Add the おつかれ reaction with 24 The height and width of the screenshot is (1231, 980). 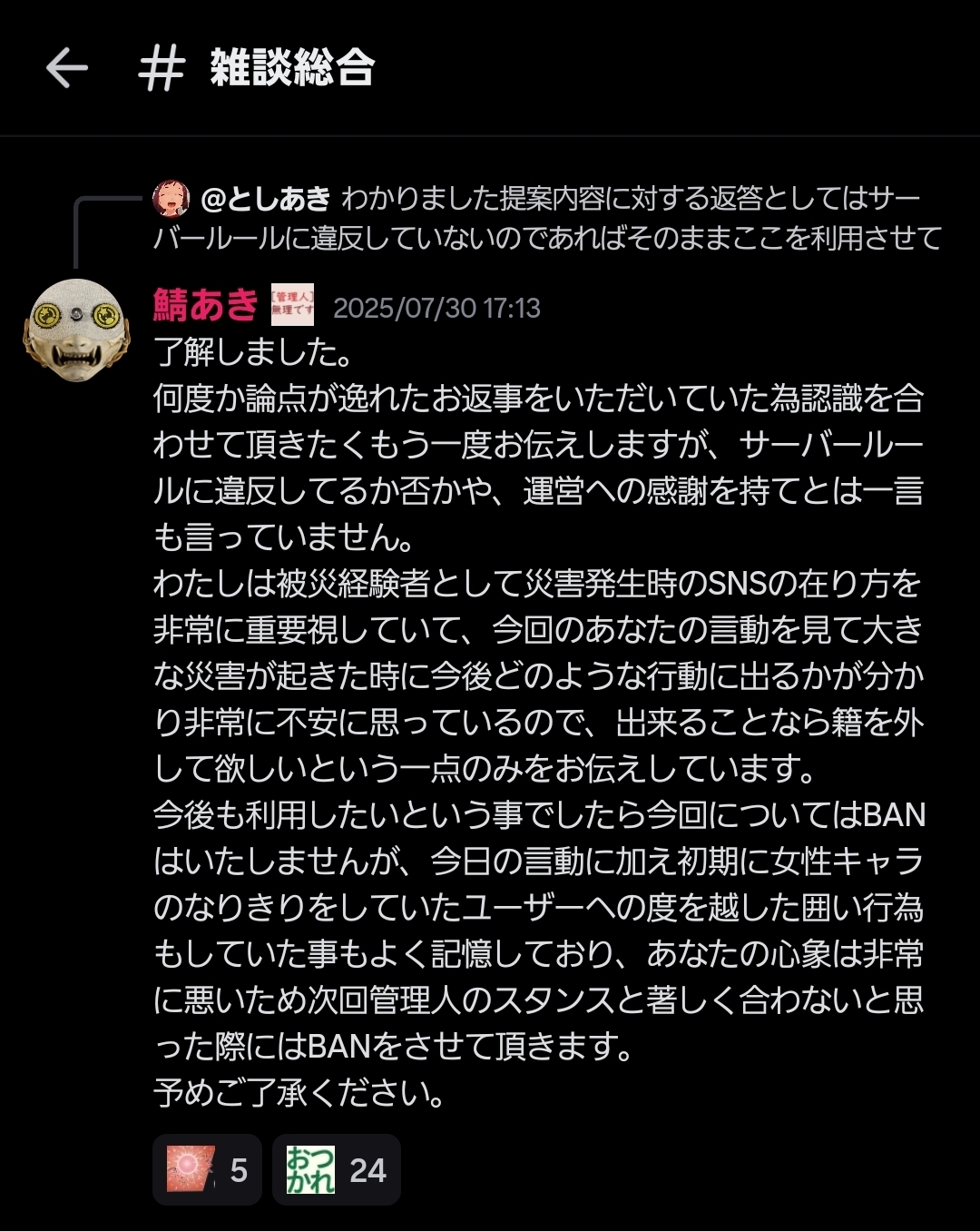coord(336,1169)
